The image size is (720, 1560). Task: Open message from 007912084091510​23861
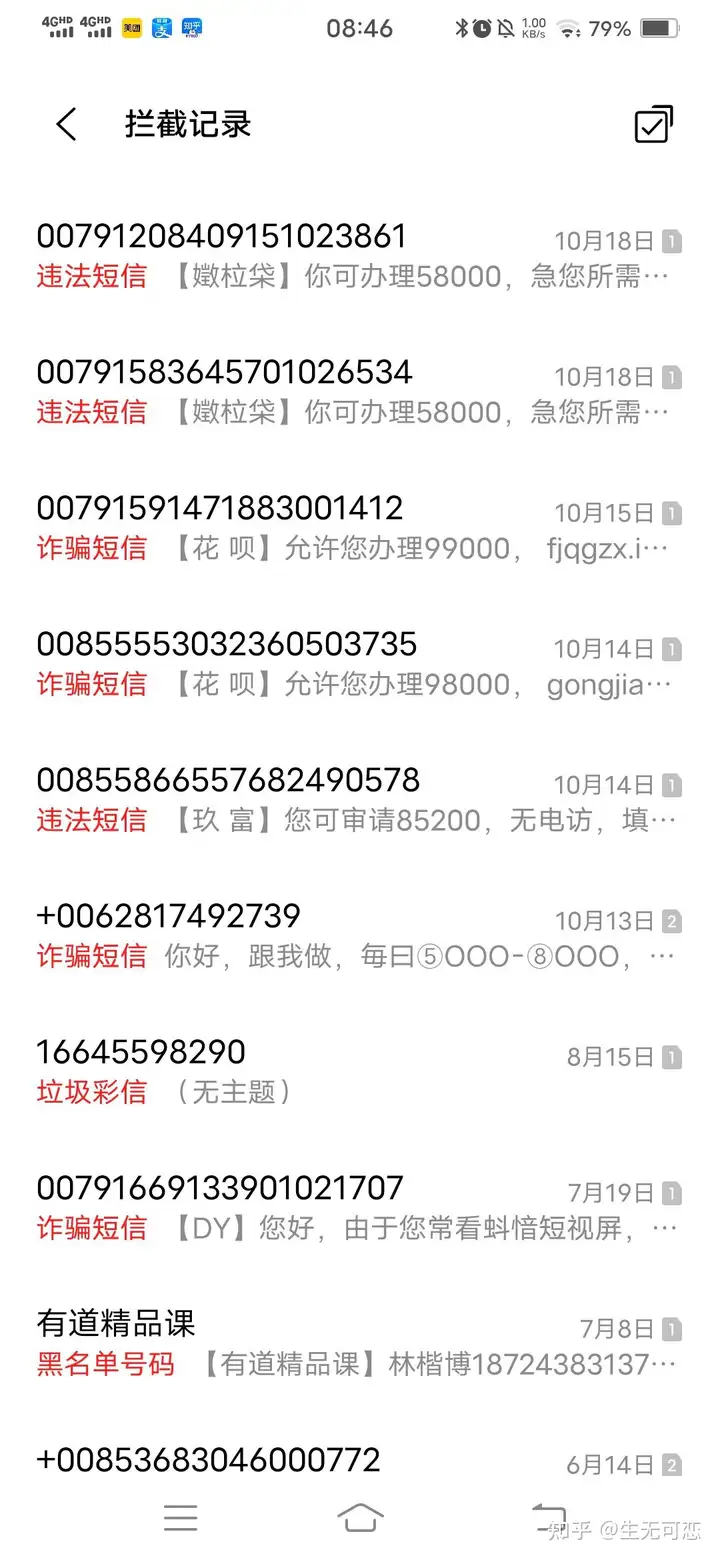point(360,256)
